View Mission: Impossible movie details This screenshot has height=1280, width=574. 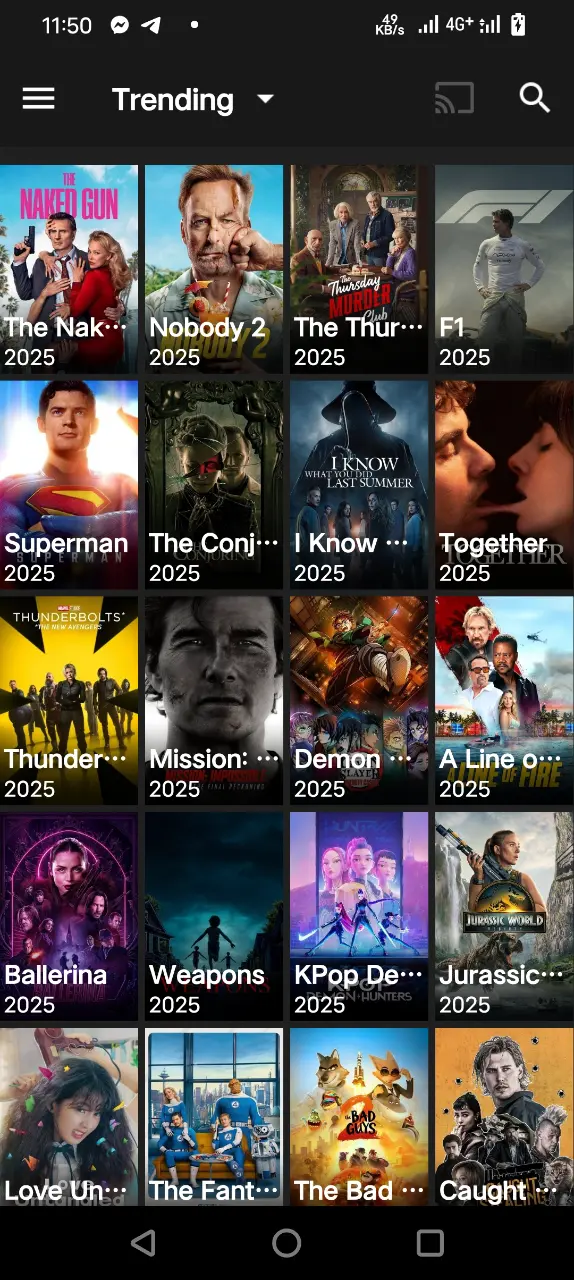pos(214,701)
